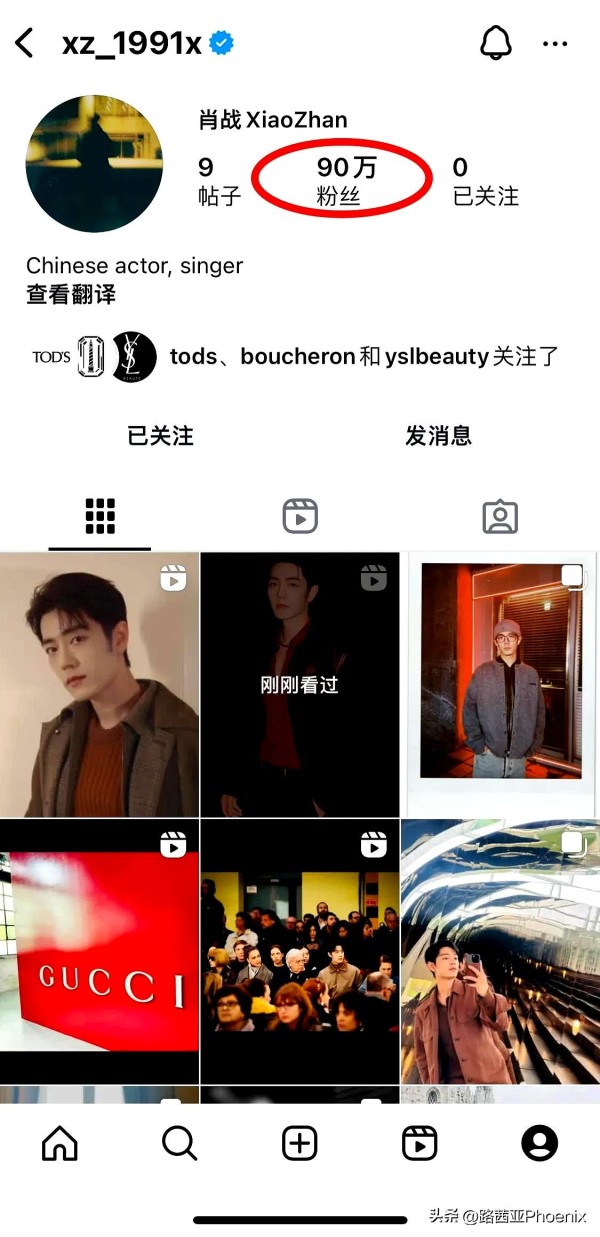The height and width of the screenshot is (1237, 600).
Task: Open Search in the bottom bar
Action: point(180,1143)
